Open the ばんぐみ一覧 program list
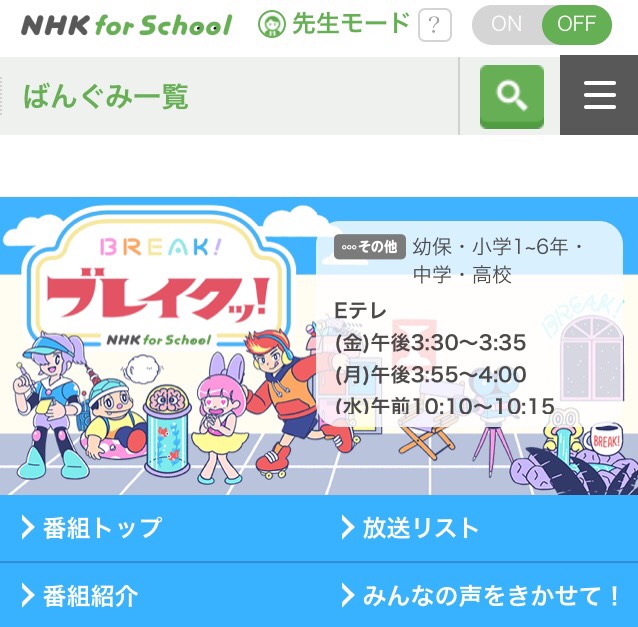Viewport: 638px width, 627px height. [x=106, y=96]
